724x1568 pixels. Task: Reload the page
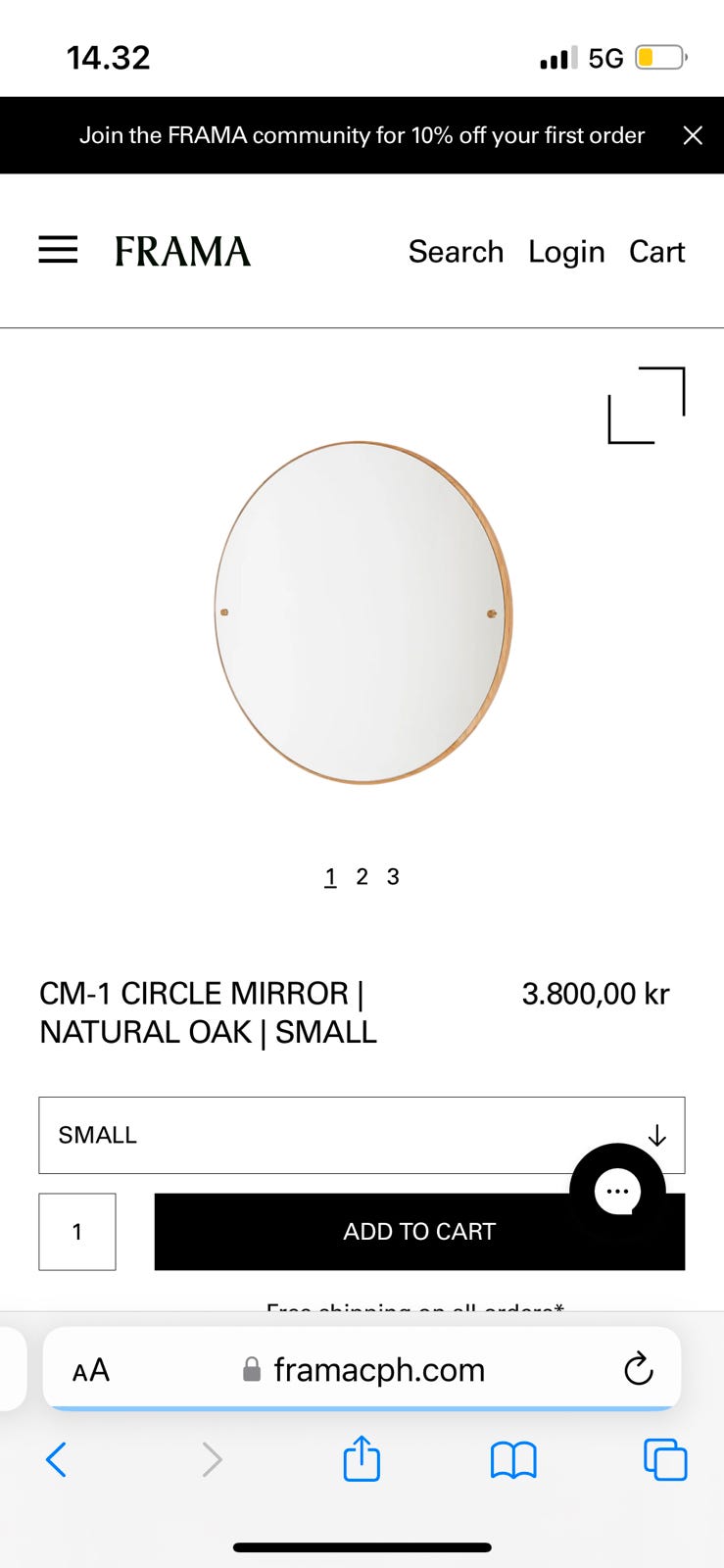639,1369
